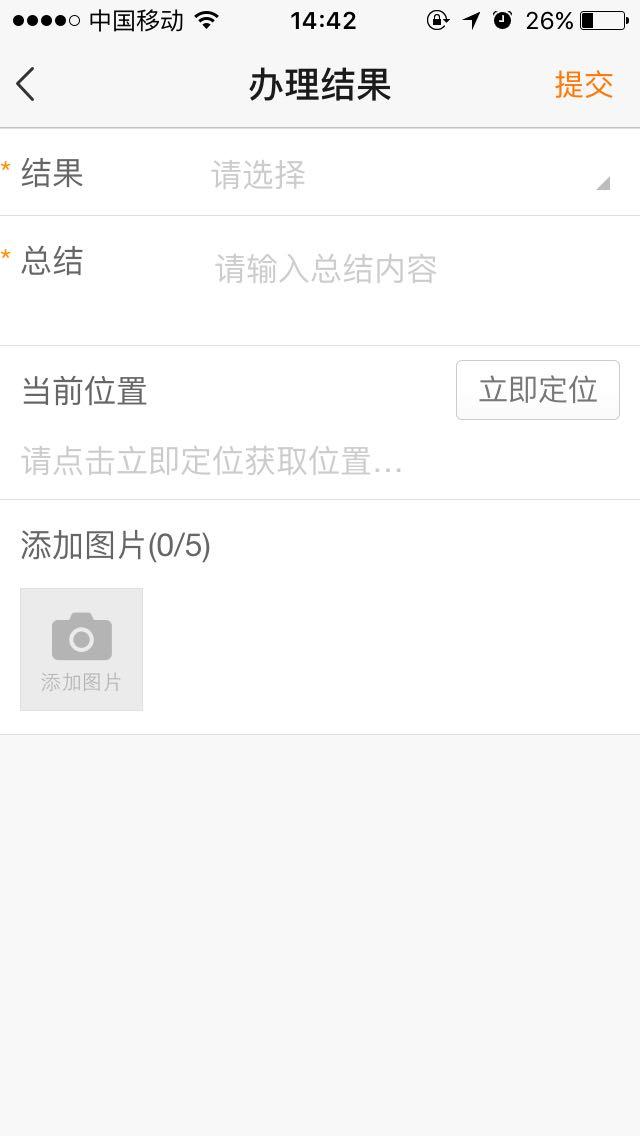Add a photo via 添加图片 tile

(81, 649)
